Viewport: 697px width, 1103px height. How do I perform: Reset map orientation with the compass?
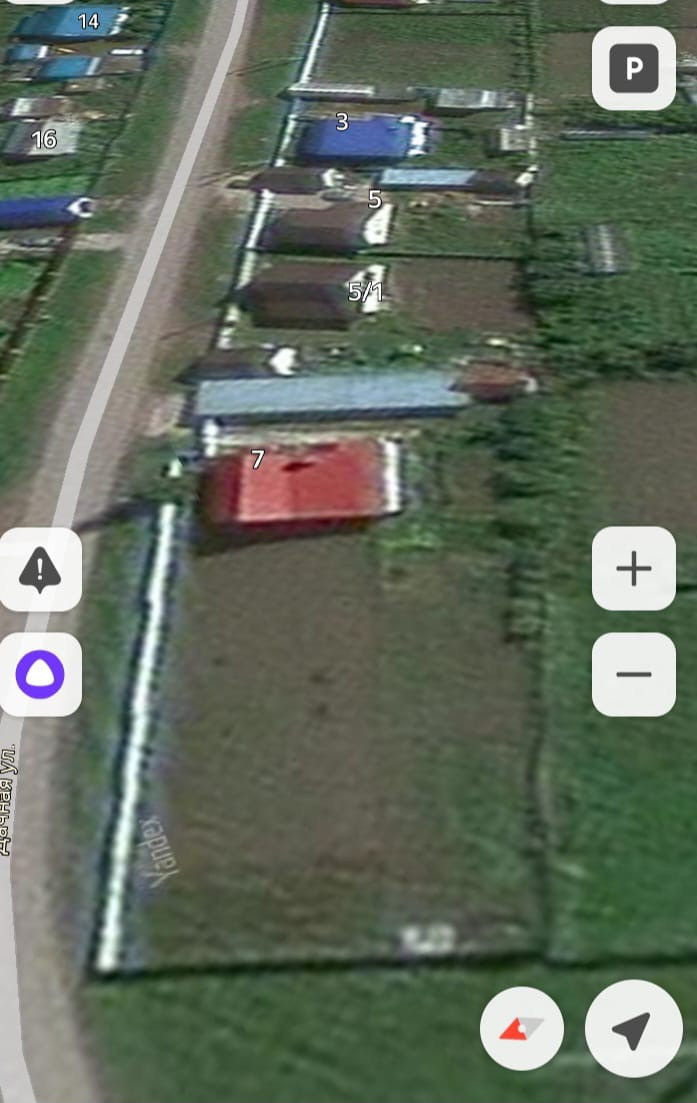click(521, 1029)
